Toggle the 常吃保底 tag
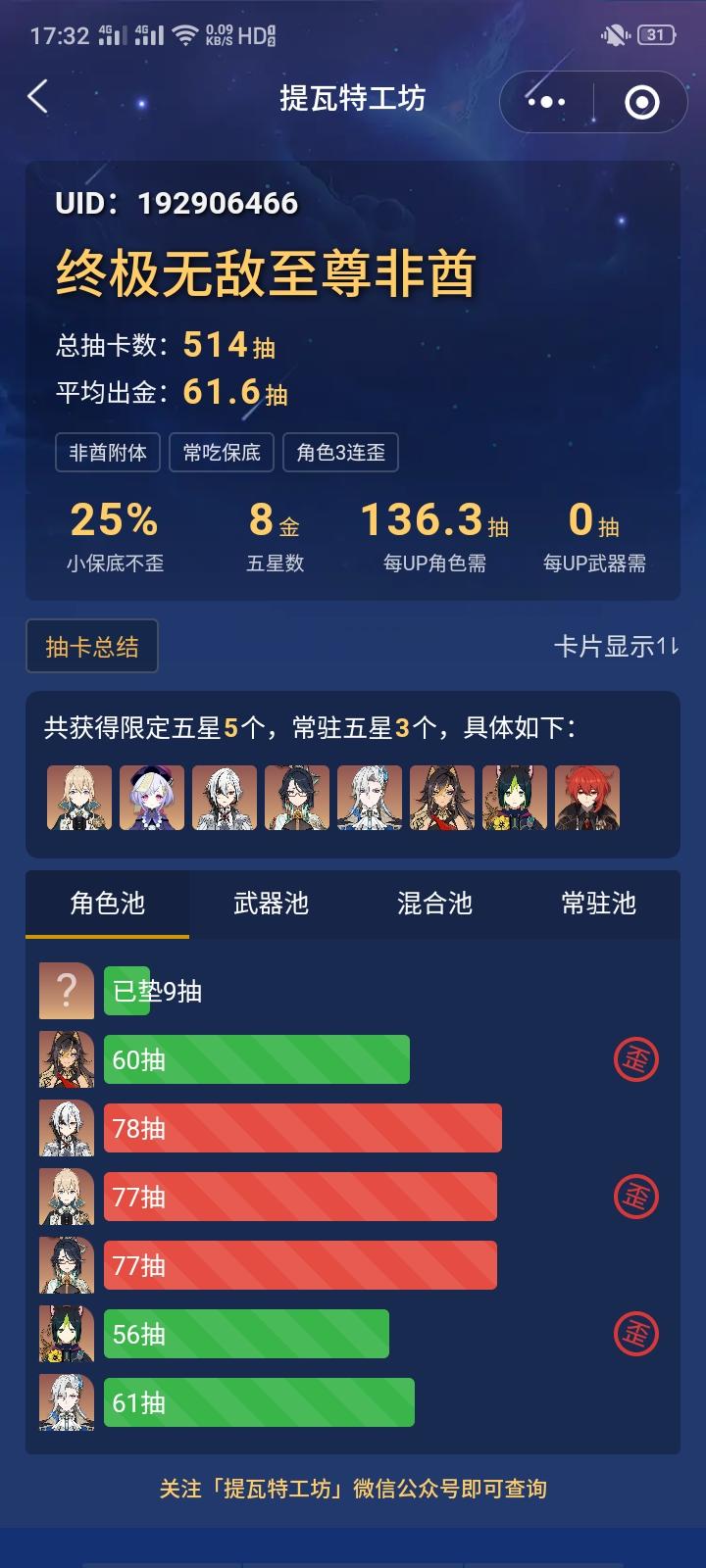706x1568 pixels. [x=221, y=453]
